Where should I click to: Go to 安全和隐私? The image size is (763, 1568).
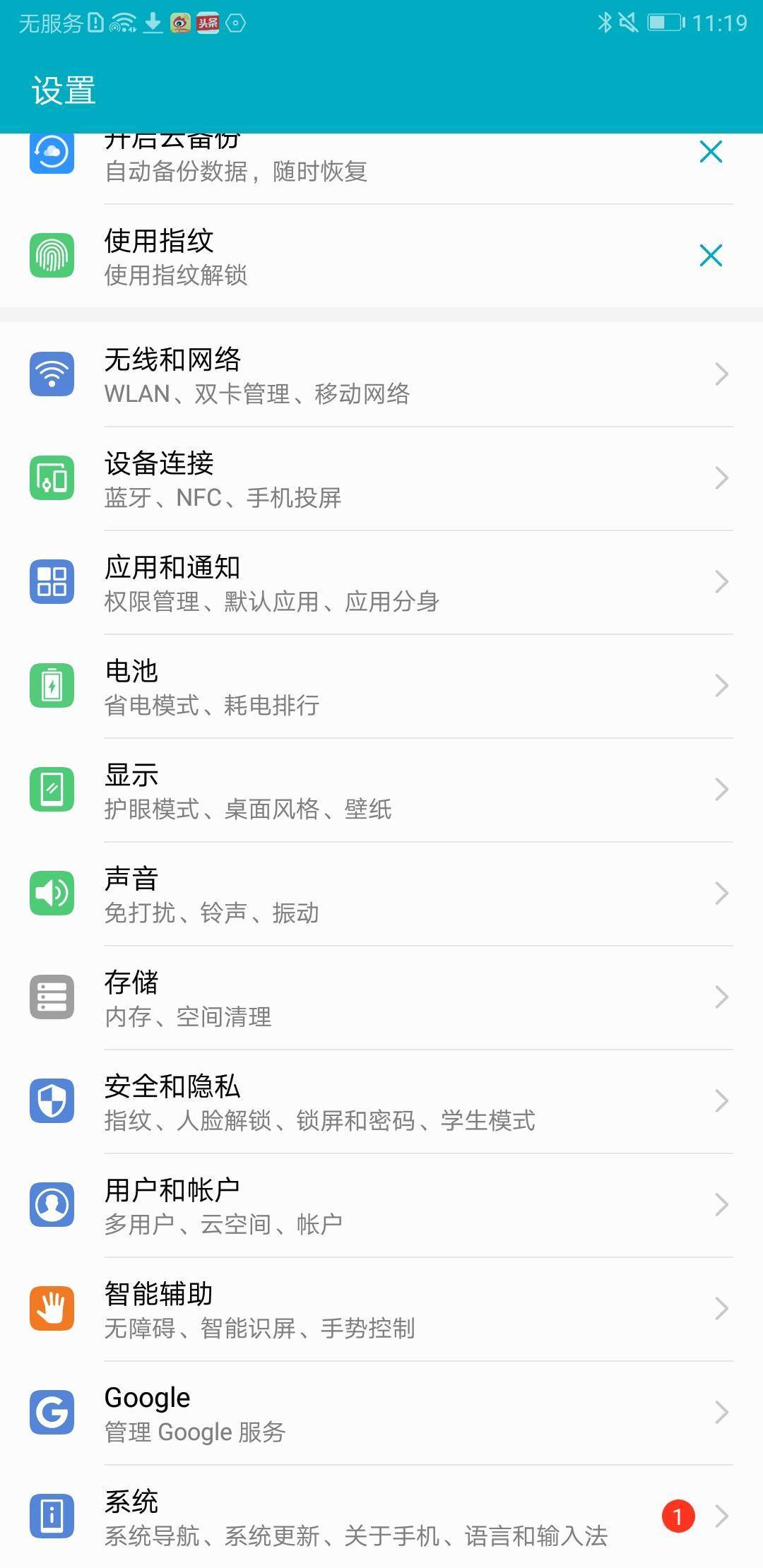tap(381, 1101)
